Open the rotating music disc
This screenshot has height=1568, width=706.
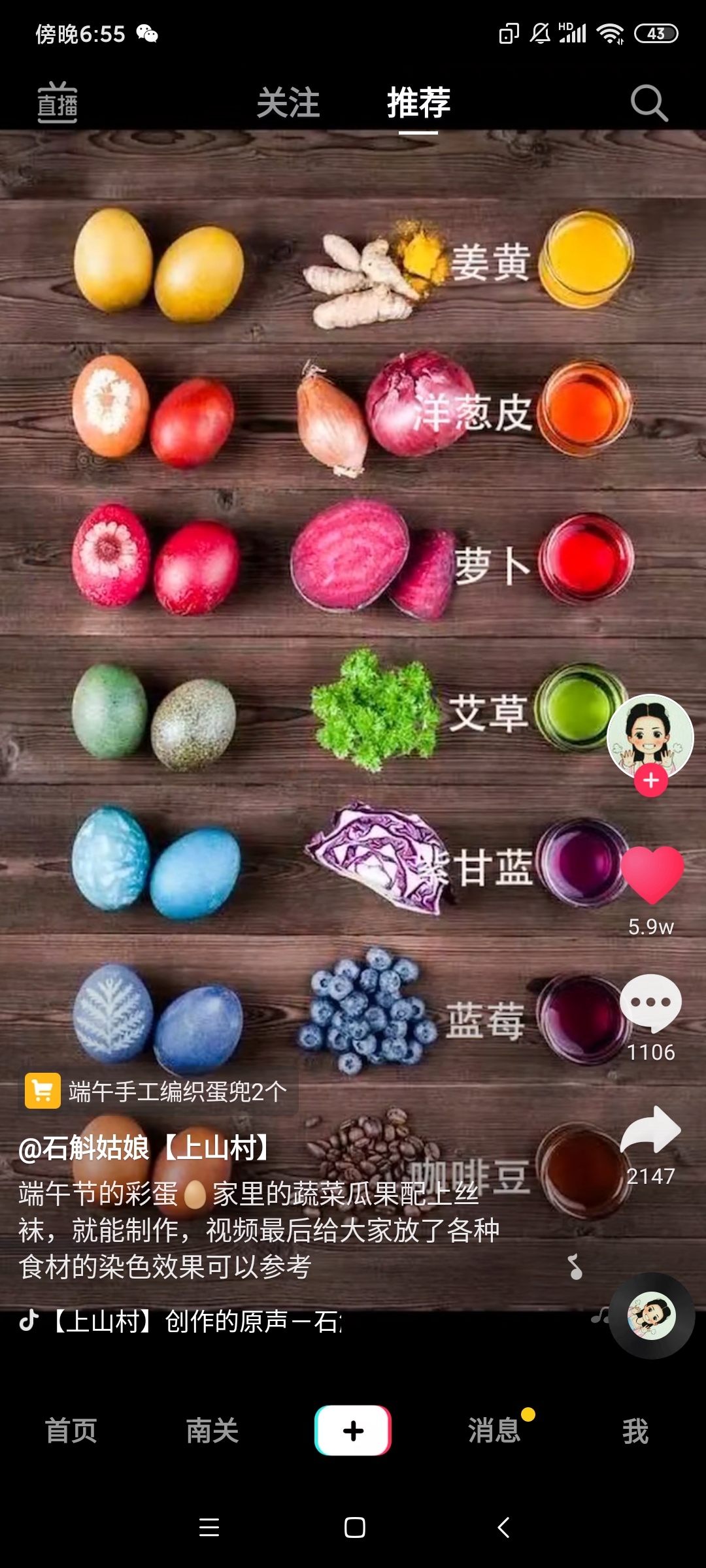[651, 1316]
